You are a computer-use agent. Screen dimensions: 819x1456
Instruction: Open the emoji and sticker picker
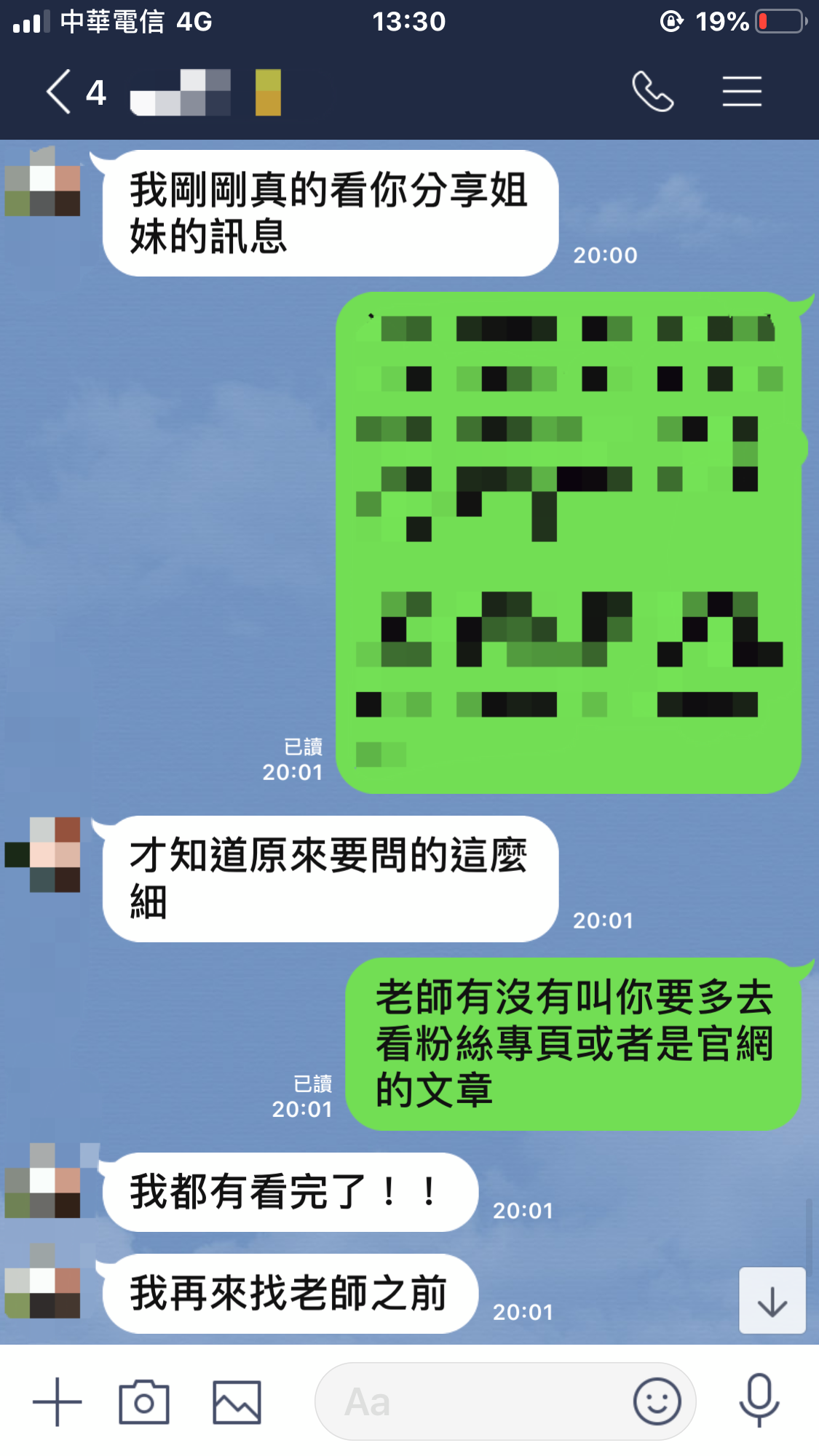pos(657,1401)
